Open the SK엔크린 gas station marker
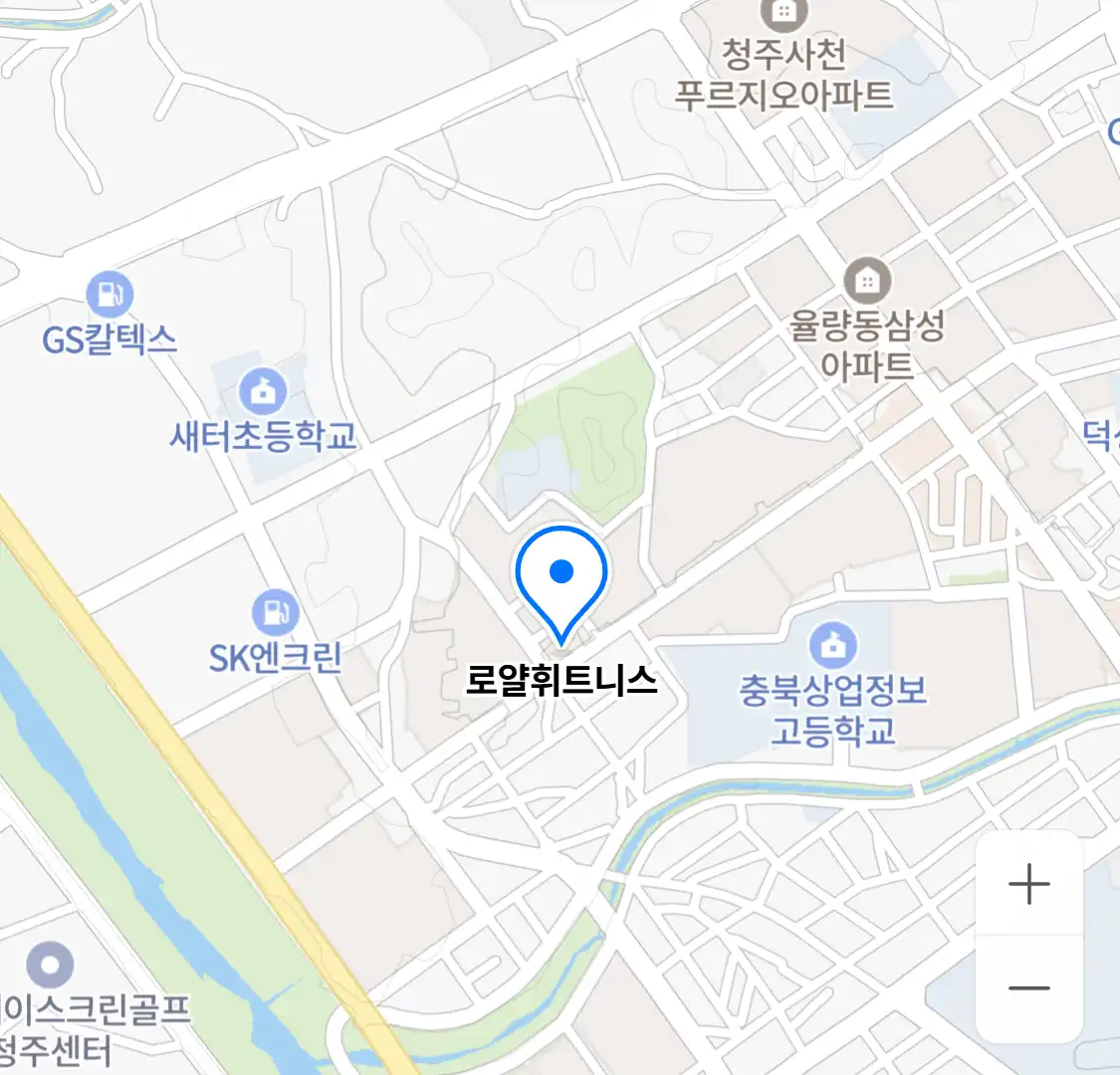1120x1075 pixels. click(x=275, y=613)
